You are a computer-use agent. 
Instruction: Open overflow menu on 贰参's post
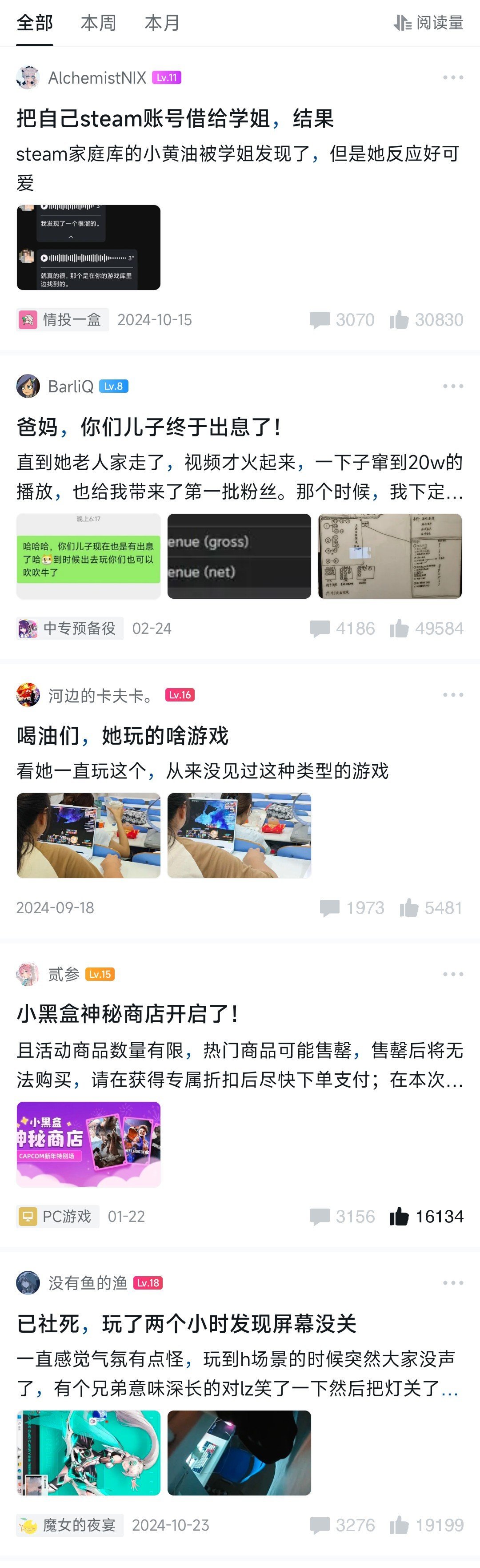tap(452, 974)
